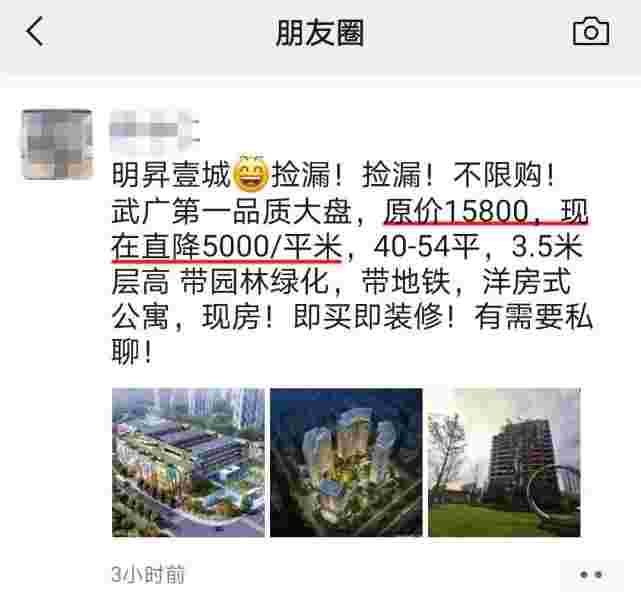This screenshot has width=641, height=602.
Task: View the third photo of the apartment tower
Action: point(504,462)
